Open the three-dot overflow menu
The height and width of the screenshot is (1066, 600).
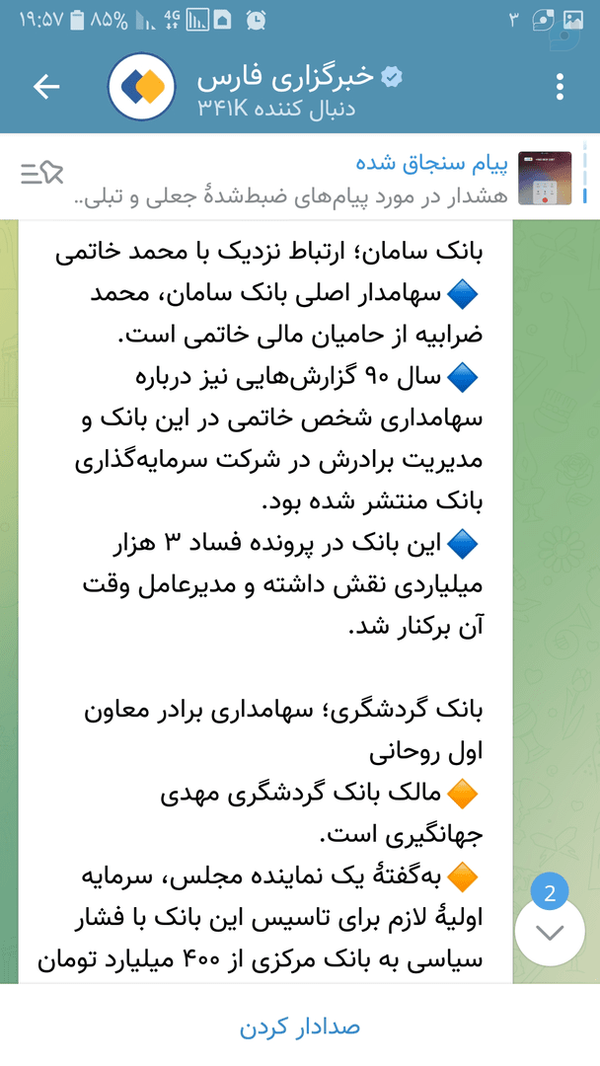(559, 87)
